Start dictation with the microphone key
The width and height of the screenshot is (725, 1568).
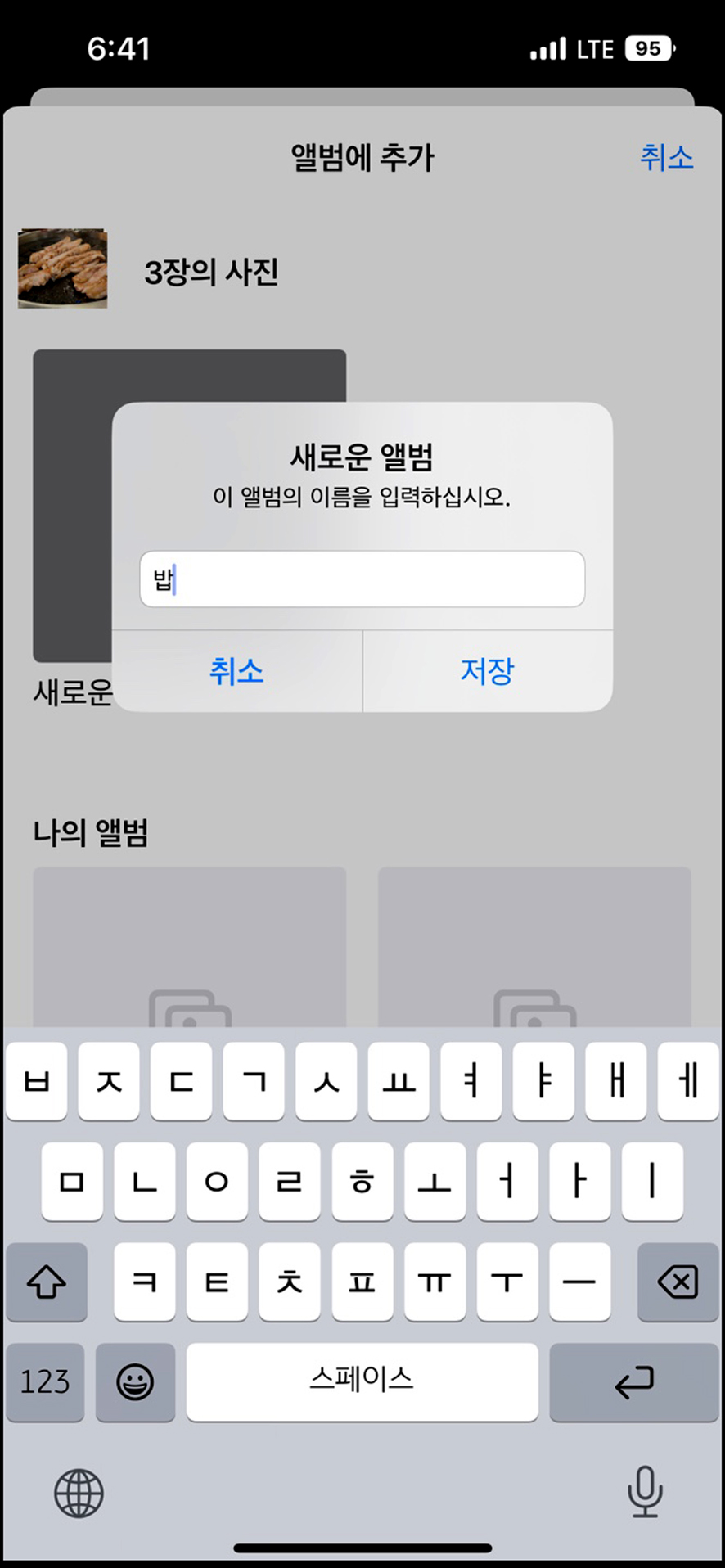pos(645,1491)
